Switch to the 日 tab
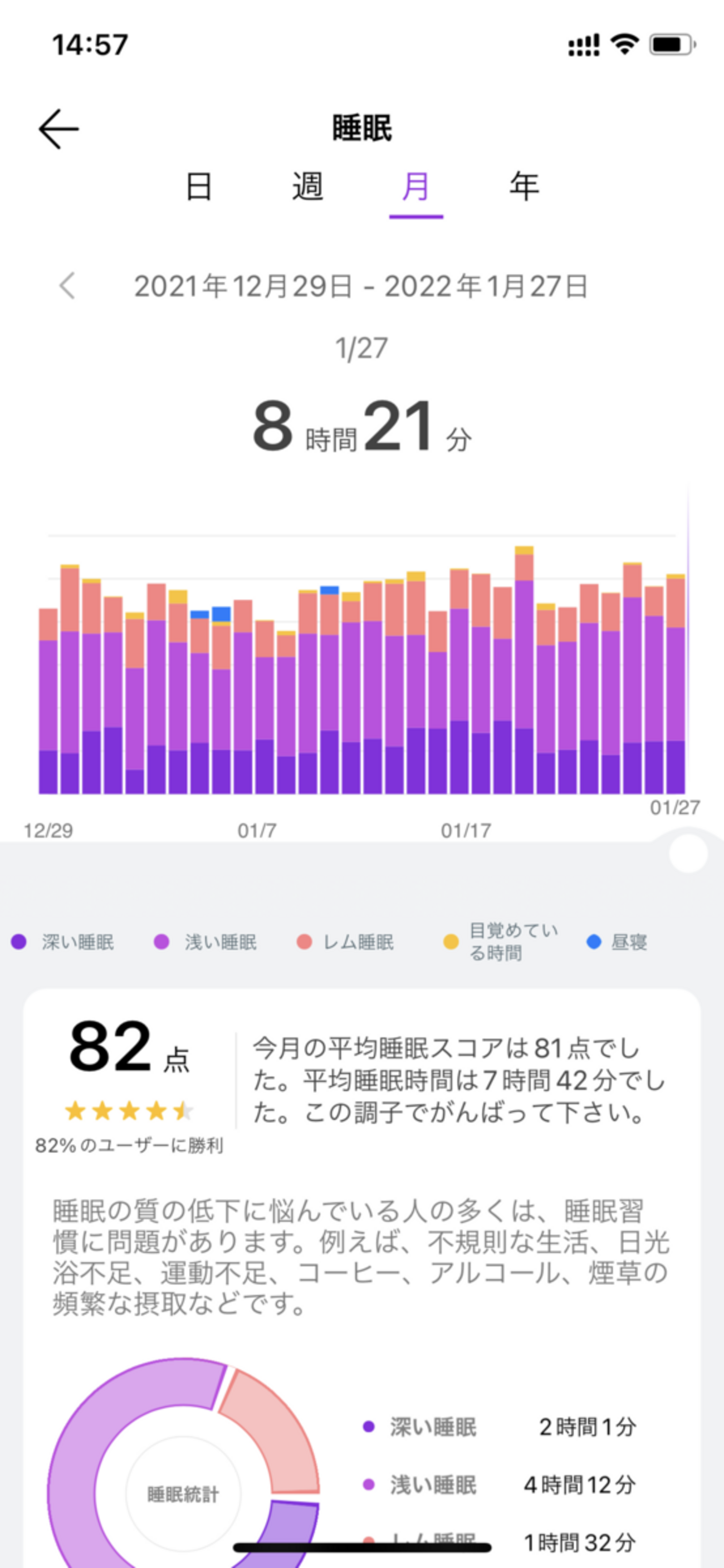This screenshot has height=1568, width=724. pyautogui.click(x=198, y=187)
